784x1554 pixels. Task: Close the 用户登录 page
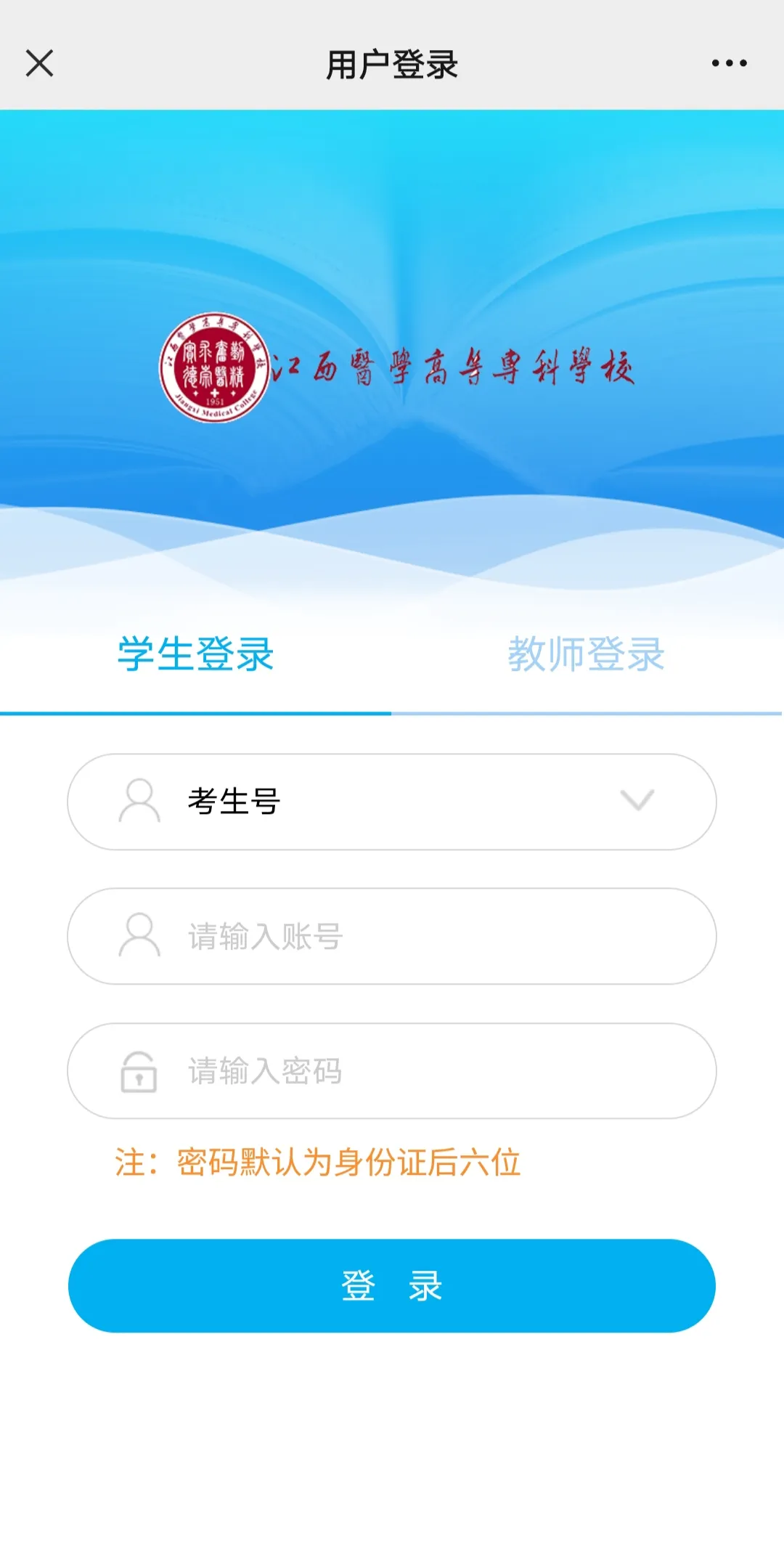[x=40, y=63]
